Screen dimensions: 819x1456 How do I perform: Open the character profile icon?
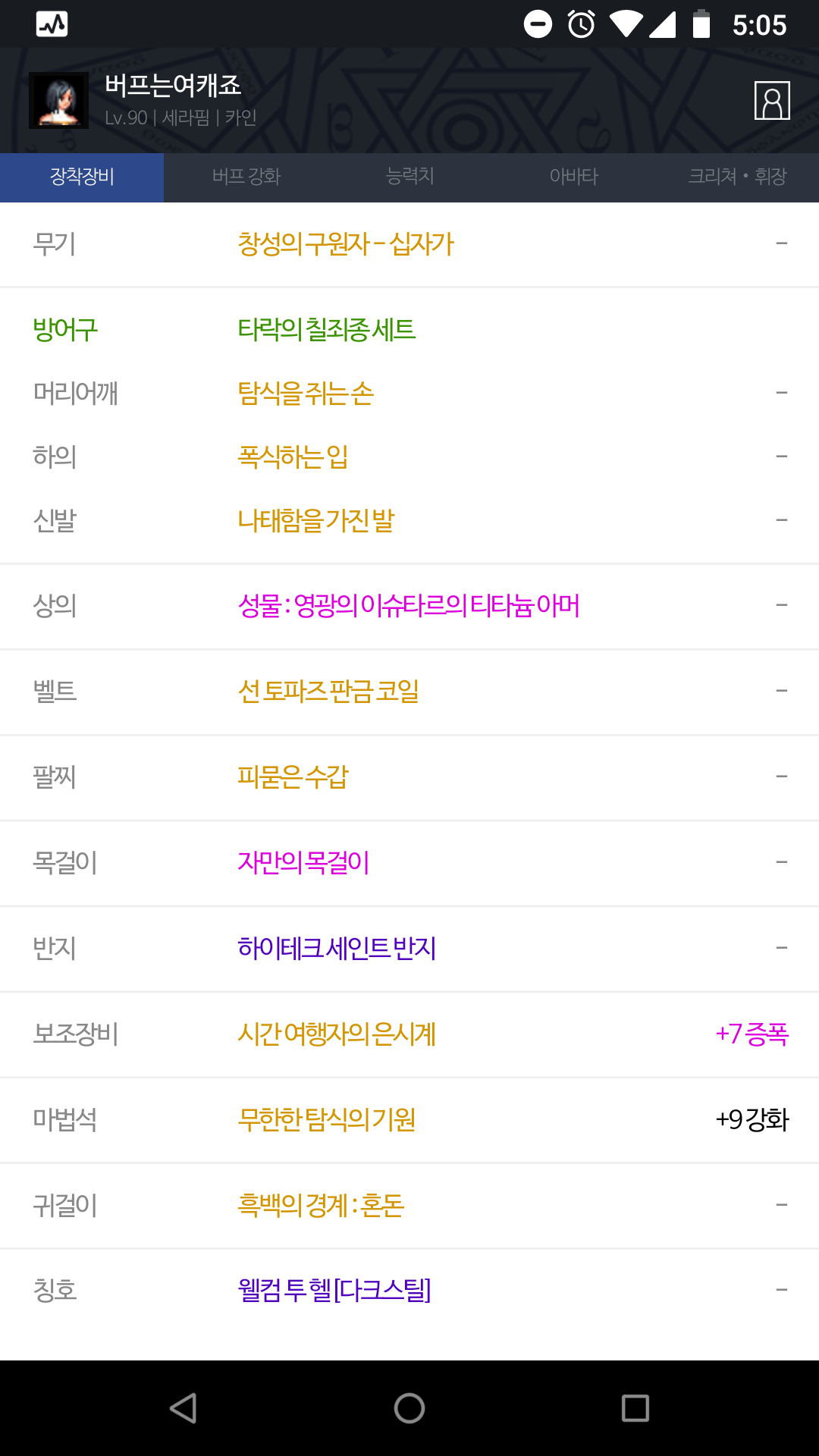pos(772,100)
